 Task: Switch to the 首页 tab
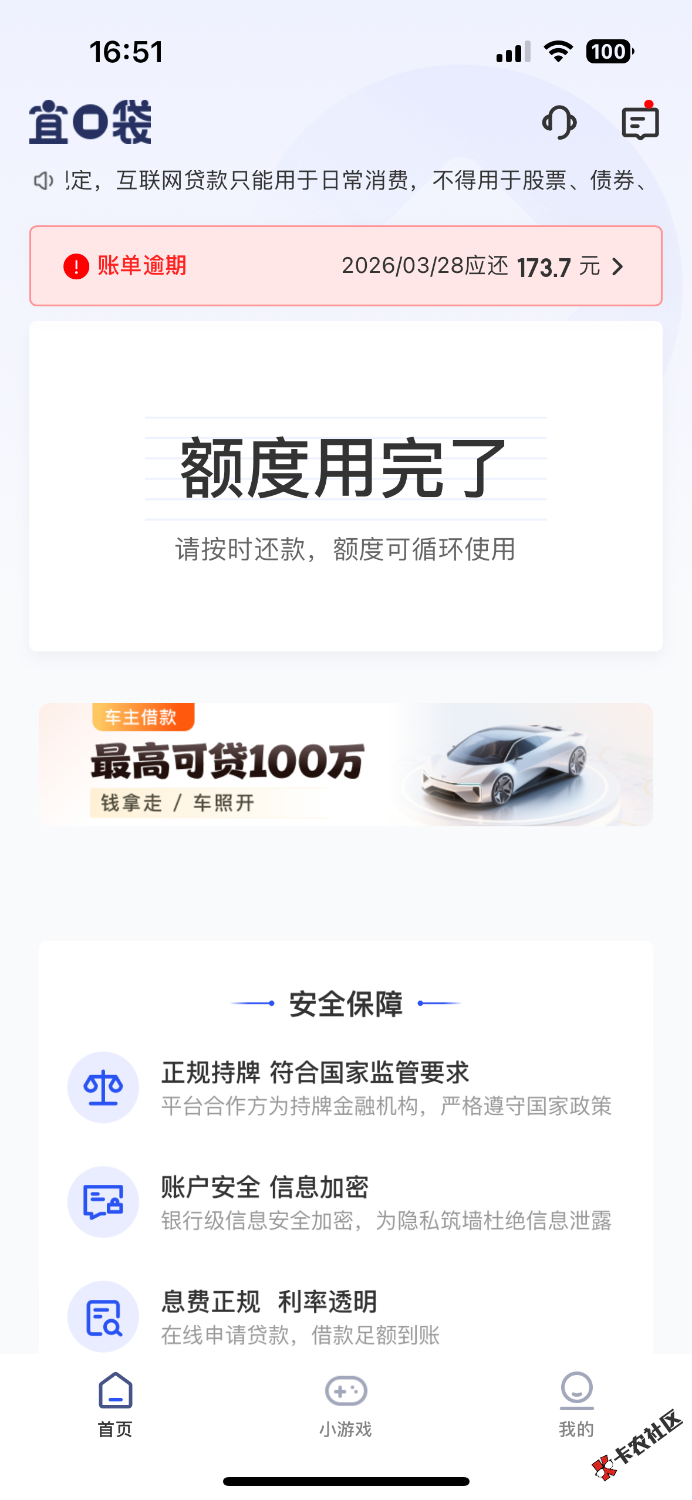115,1405
